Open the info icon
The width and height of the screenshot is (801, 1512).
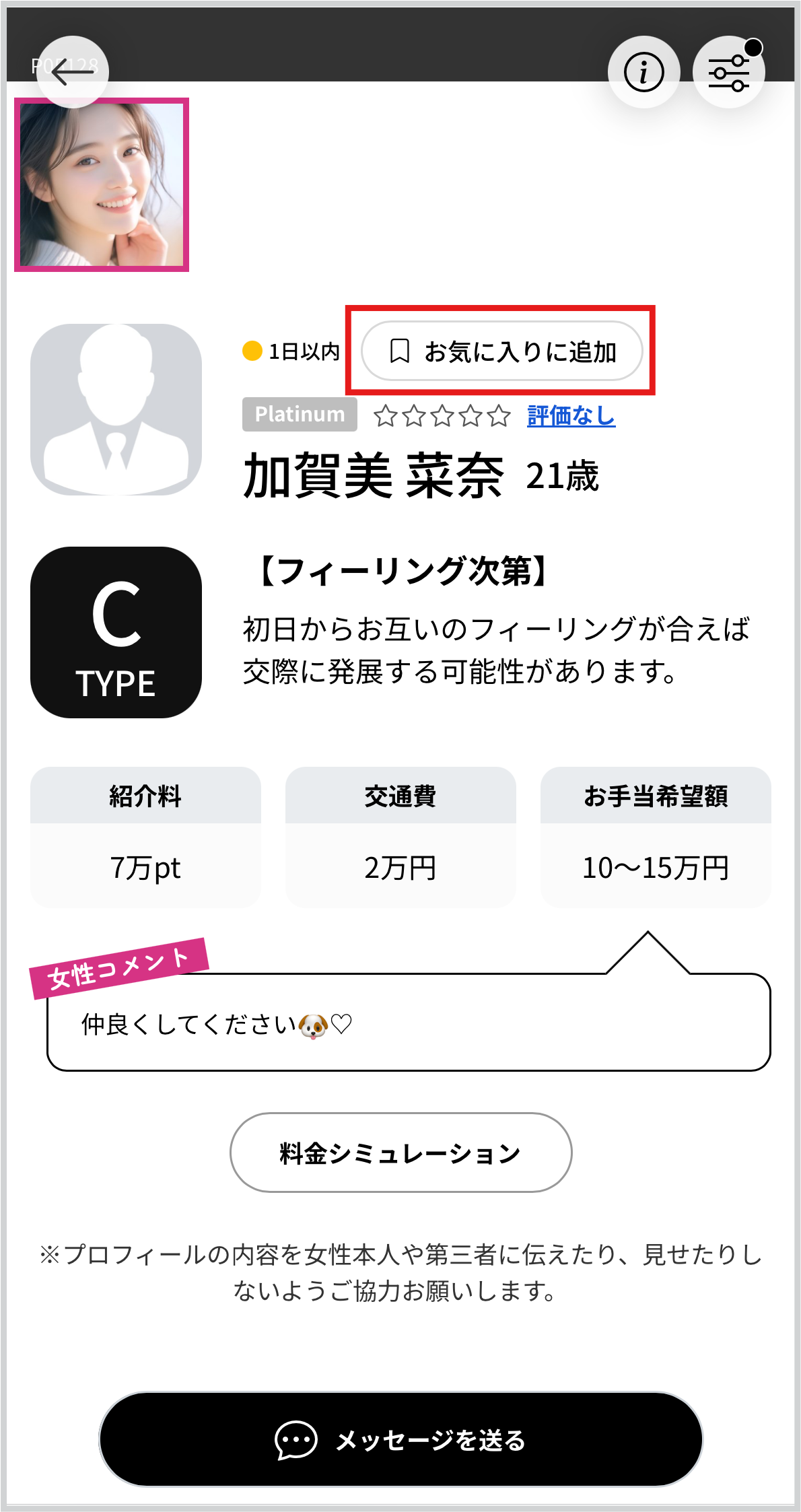coord(643,72)
